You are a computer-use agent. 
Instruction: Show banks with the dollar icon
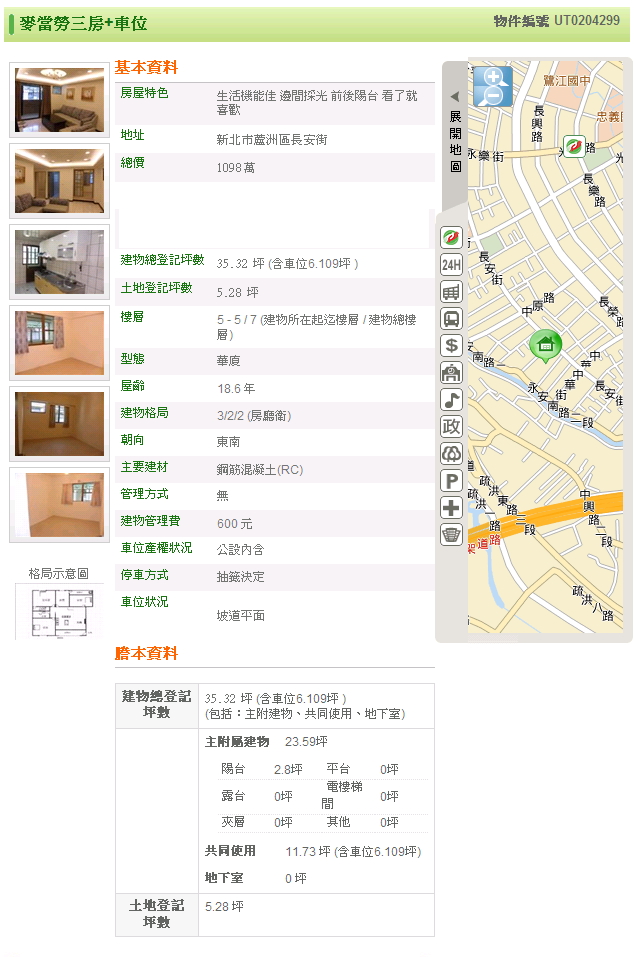pos(451,346)
